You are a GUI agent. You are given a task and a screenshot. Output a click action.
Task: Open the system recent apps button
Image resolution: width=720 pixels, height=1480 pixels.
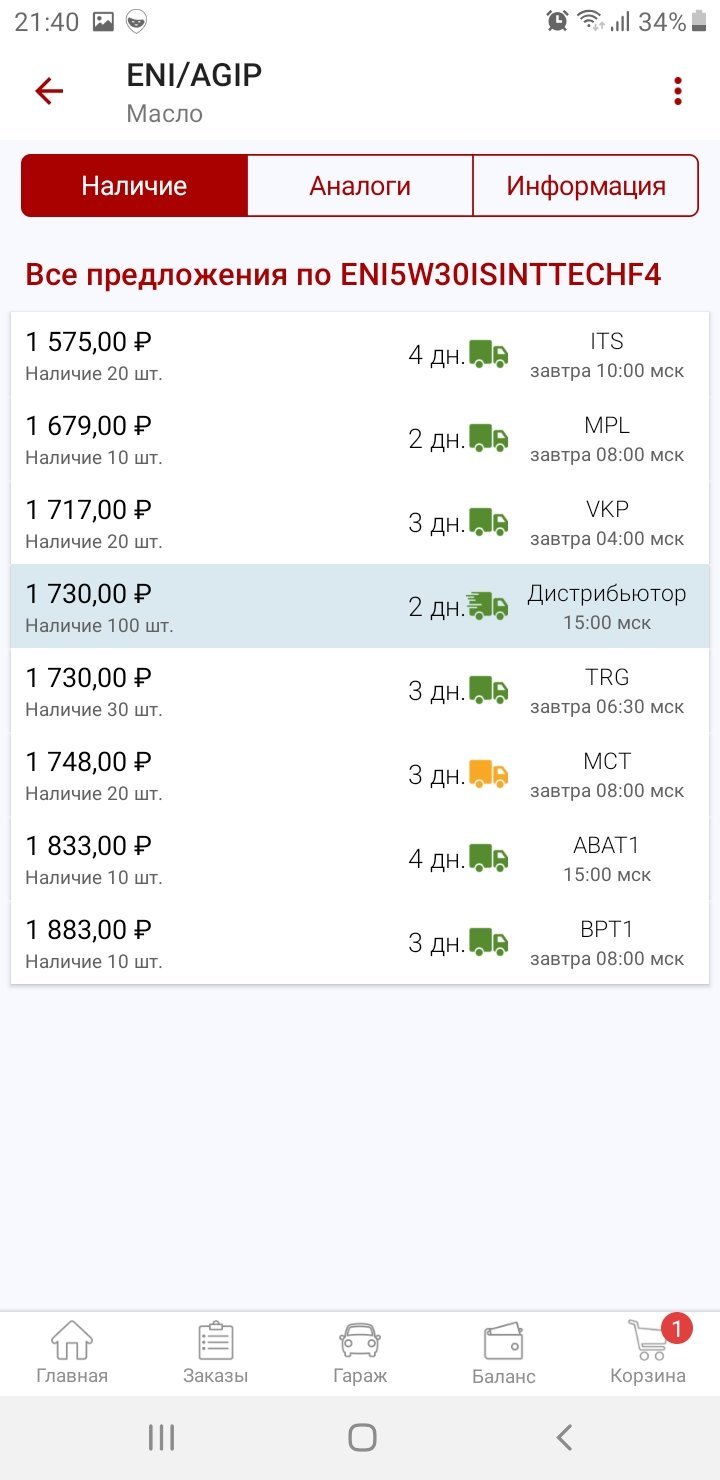click(161, 1438)
